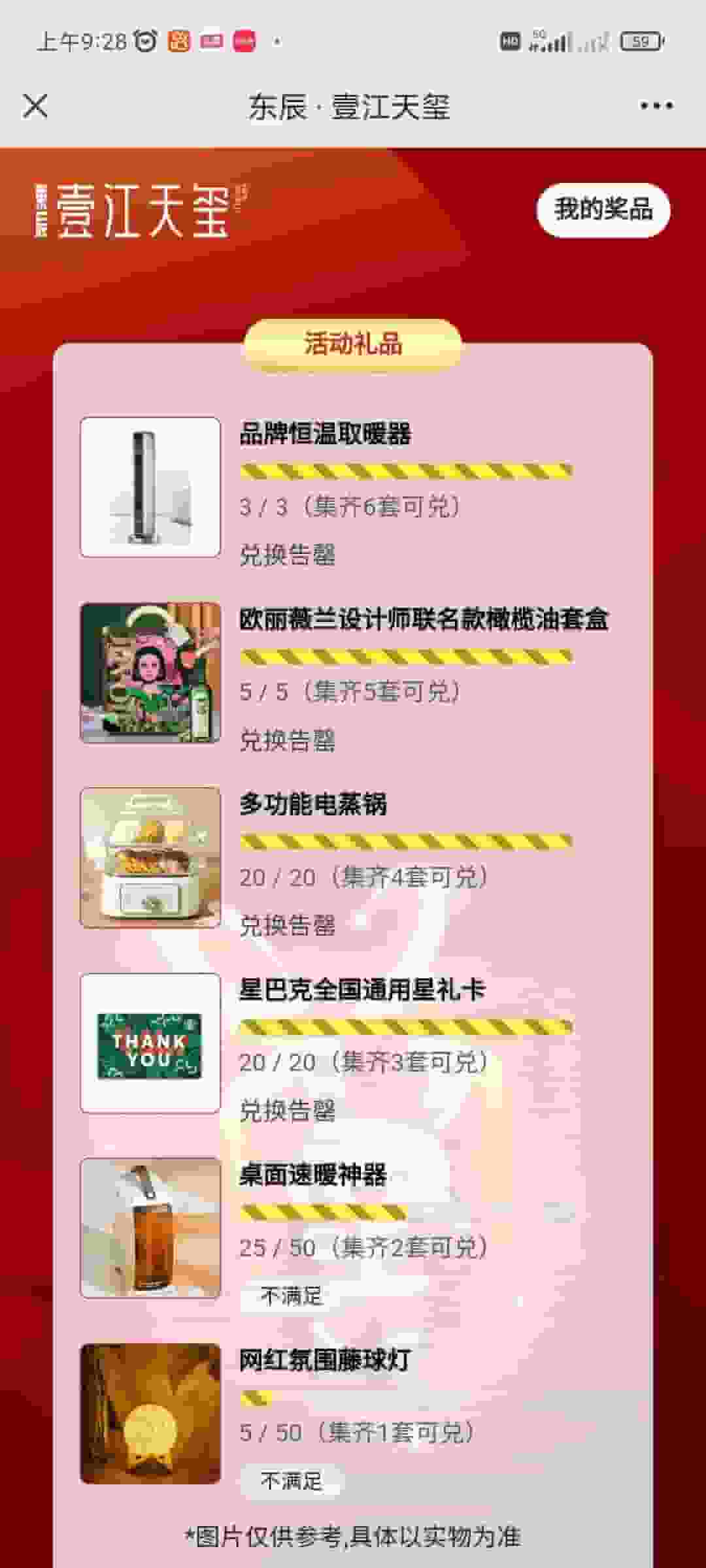This screenshot has width=706, height=1568.
Task: Open the three-dot overflow menu
Action: coord(656,106)
